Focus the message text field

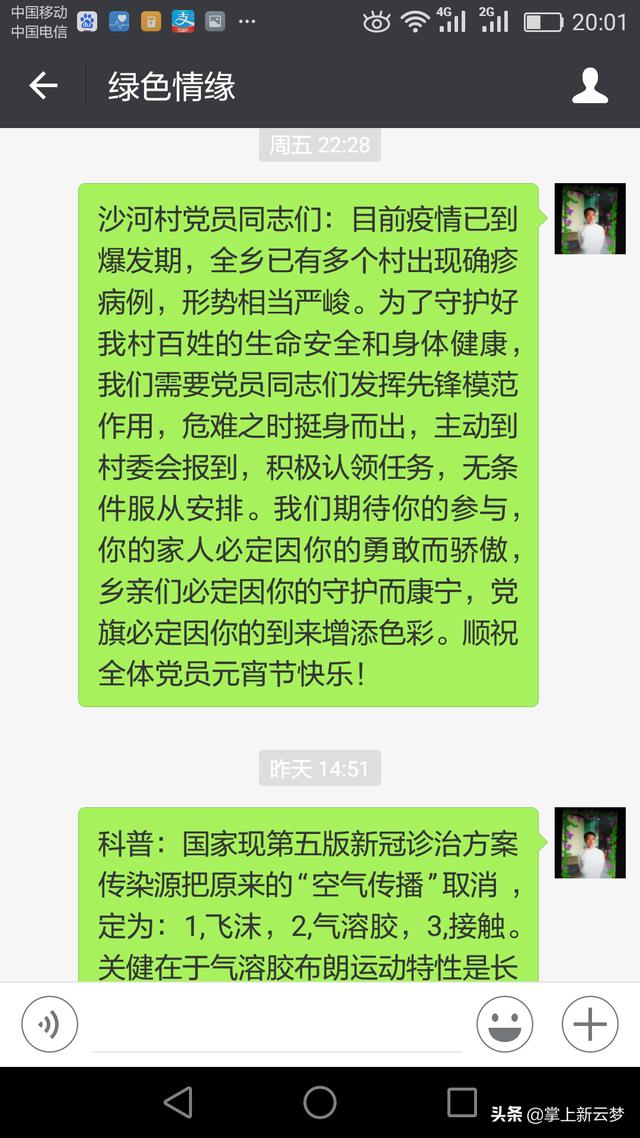point(277,1026)
